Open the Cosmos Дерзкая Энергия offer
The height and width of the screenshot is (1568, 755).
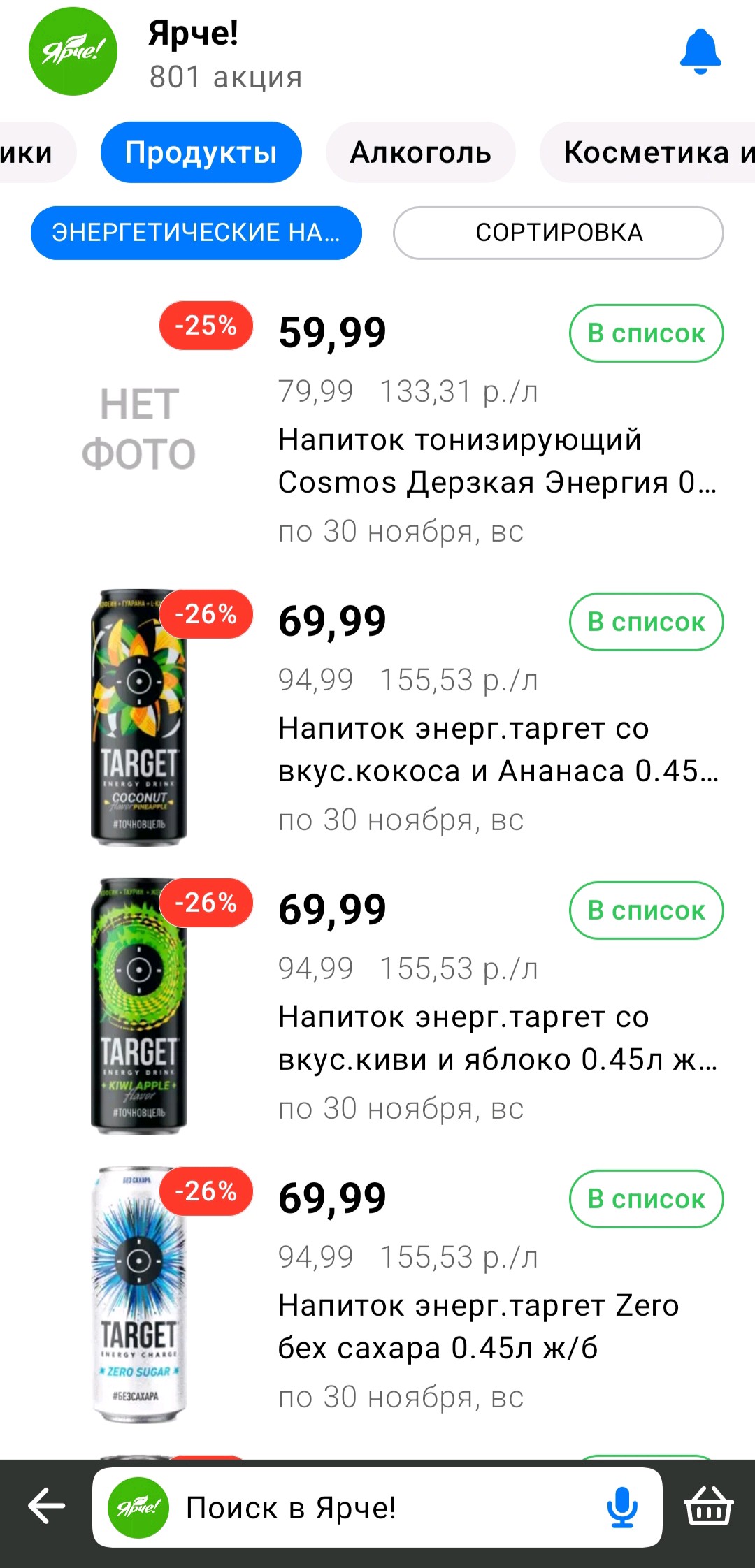click(496, 461)
